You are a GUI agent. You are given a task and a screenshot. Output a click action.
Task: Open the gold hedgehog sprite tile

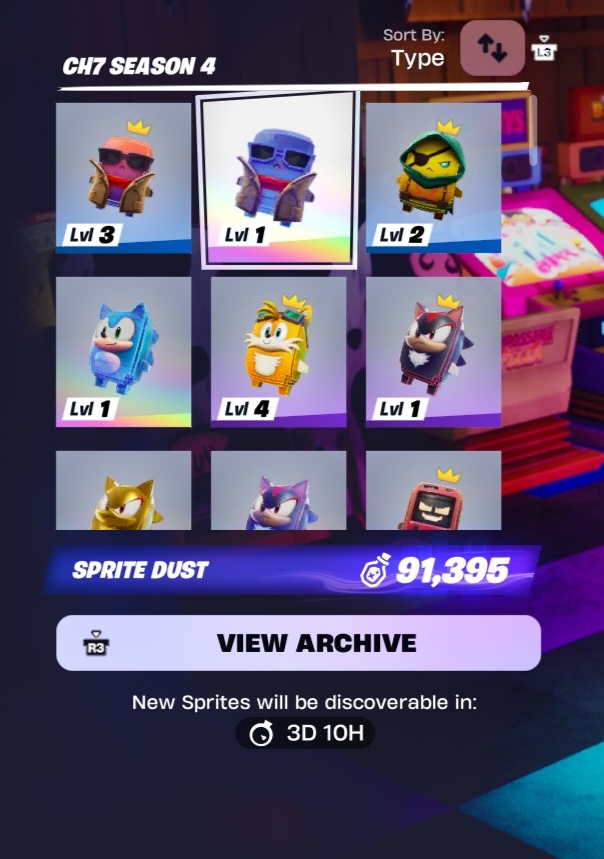coord(124,490)
